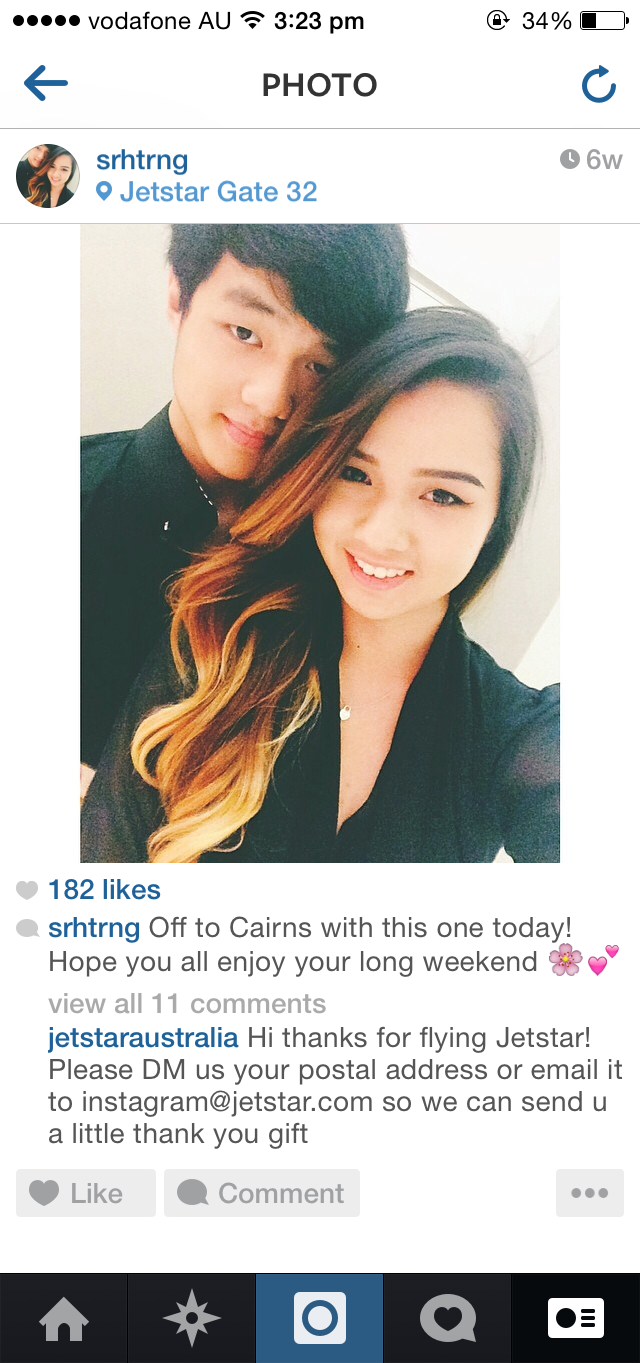Open the three-dot more options button
This screenshot has width=640, height=1363.
click(x=590, y=1193)
